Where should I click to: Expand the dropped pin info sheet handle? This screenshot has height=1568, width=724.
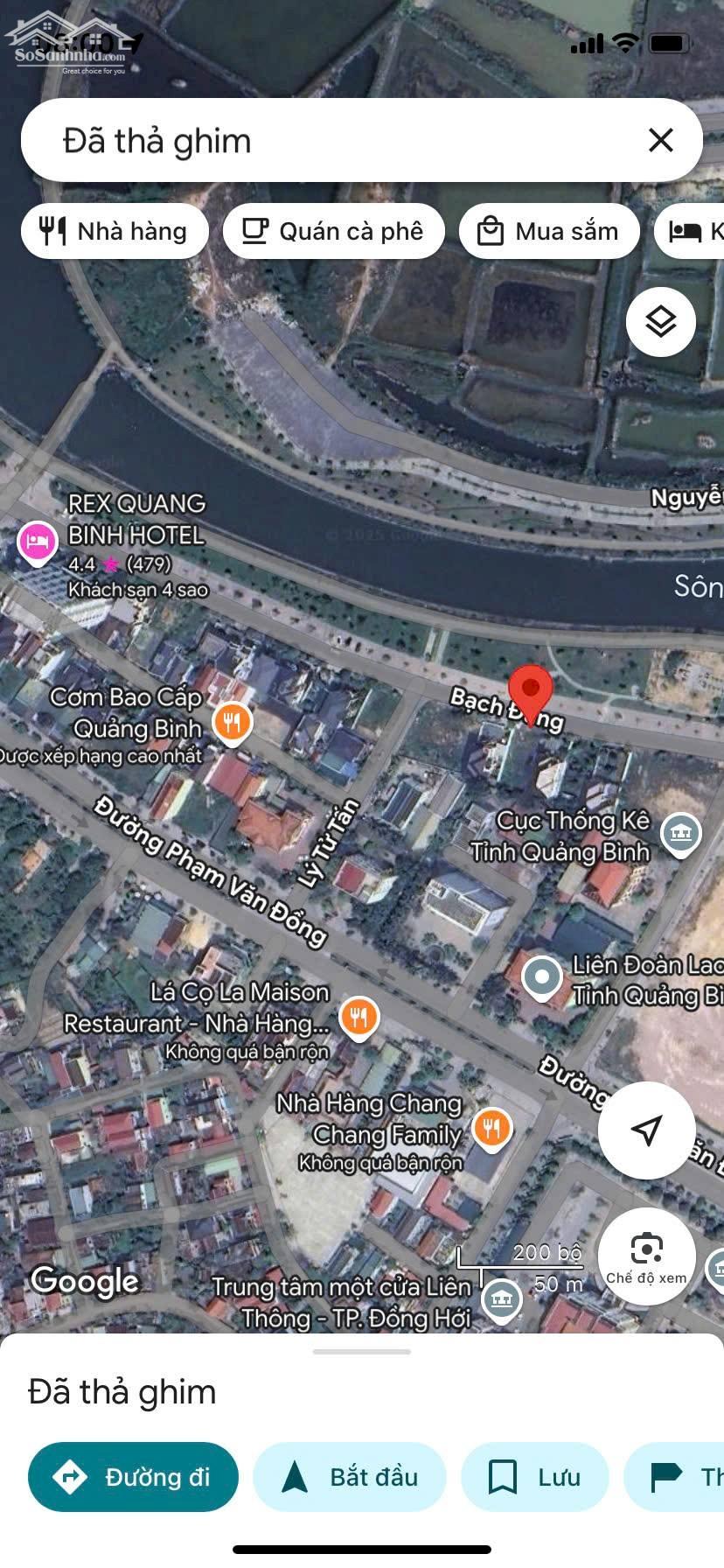pyautogui.click(x=362, y=1352)
